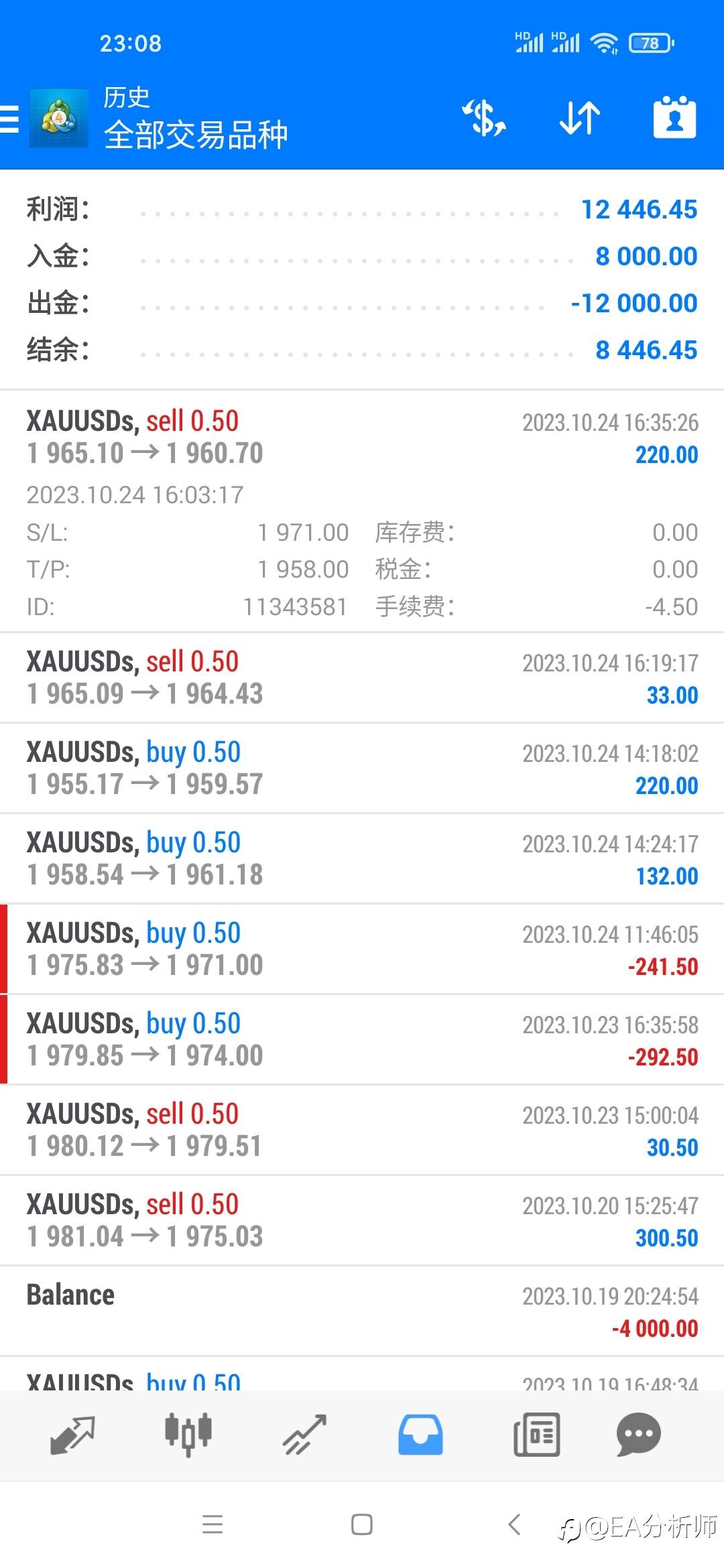Viewport: 724px width, 1568px height.
Task: Open the drawer menu button
Action: coord(9,119)
